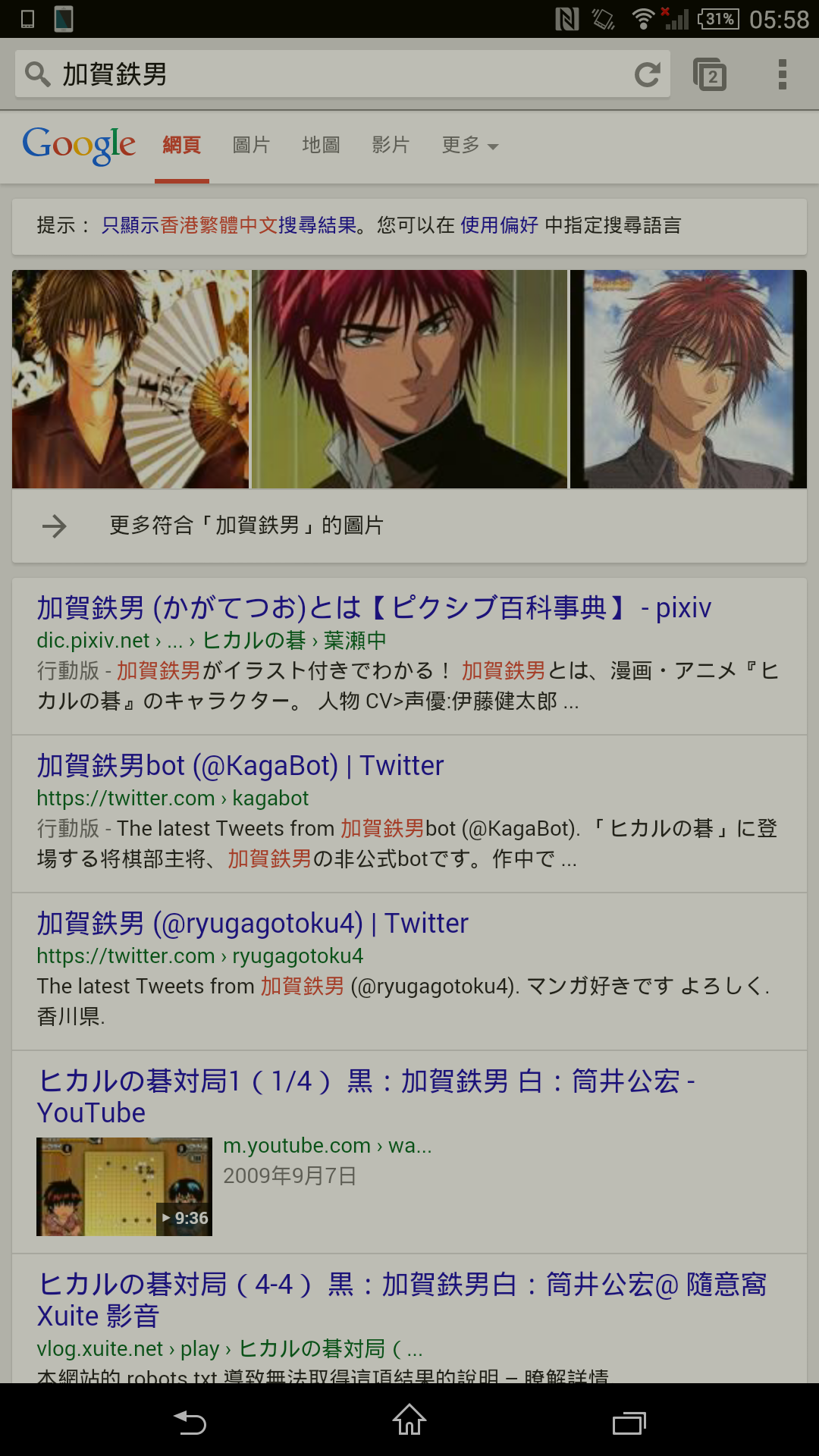The height and width of the screenshot is (1456, 819).
Task: Open the browser overflow menu
Action: [x=782, y=74]
